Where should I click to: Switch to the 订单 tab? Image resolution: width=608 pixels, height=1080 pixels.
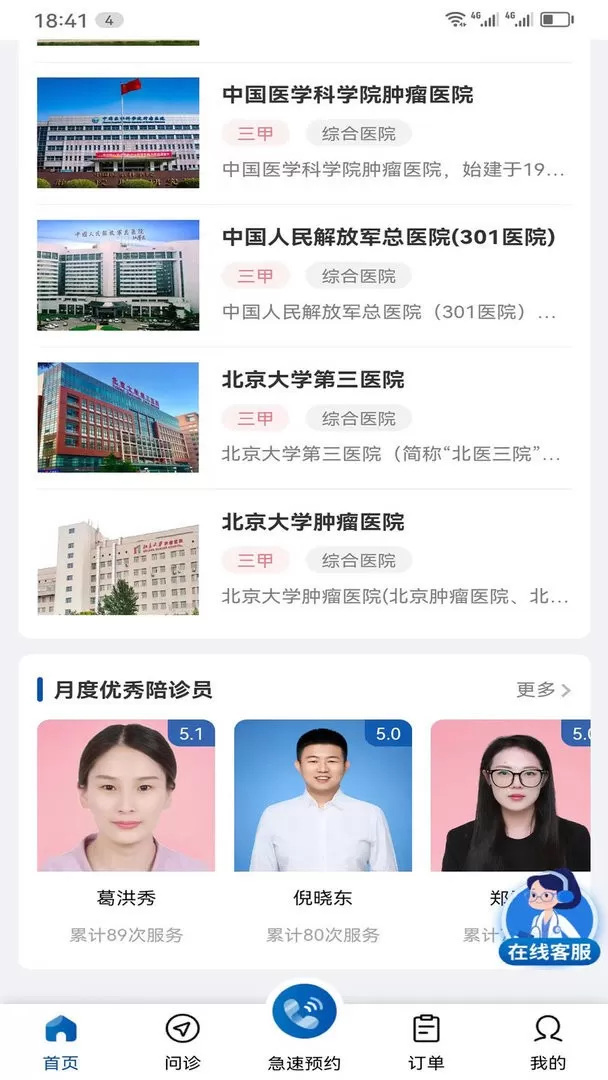tap(426, 1042)
